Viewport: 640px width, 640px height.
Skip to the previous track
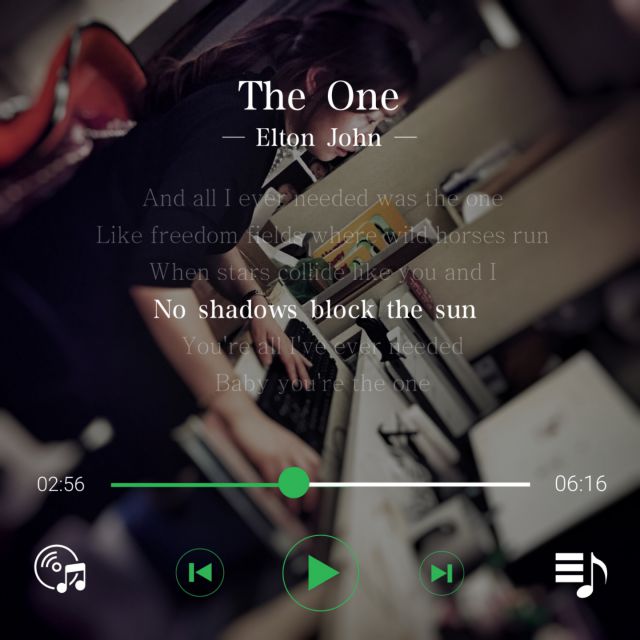pos(200,572)
